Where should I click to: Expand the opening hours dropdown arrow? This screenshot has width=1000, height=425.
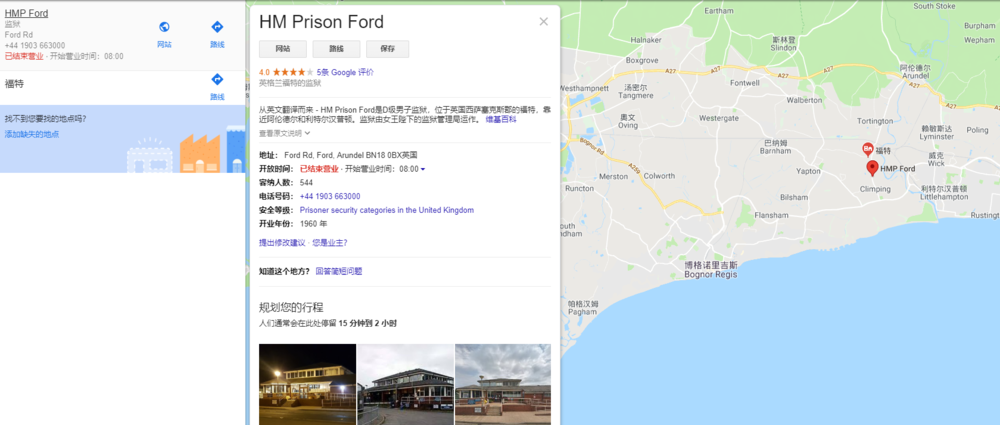(423, 170)
